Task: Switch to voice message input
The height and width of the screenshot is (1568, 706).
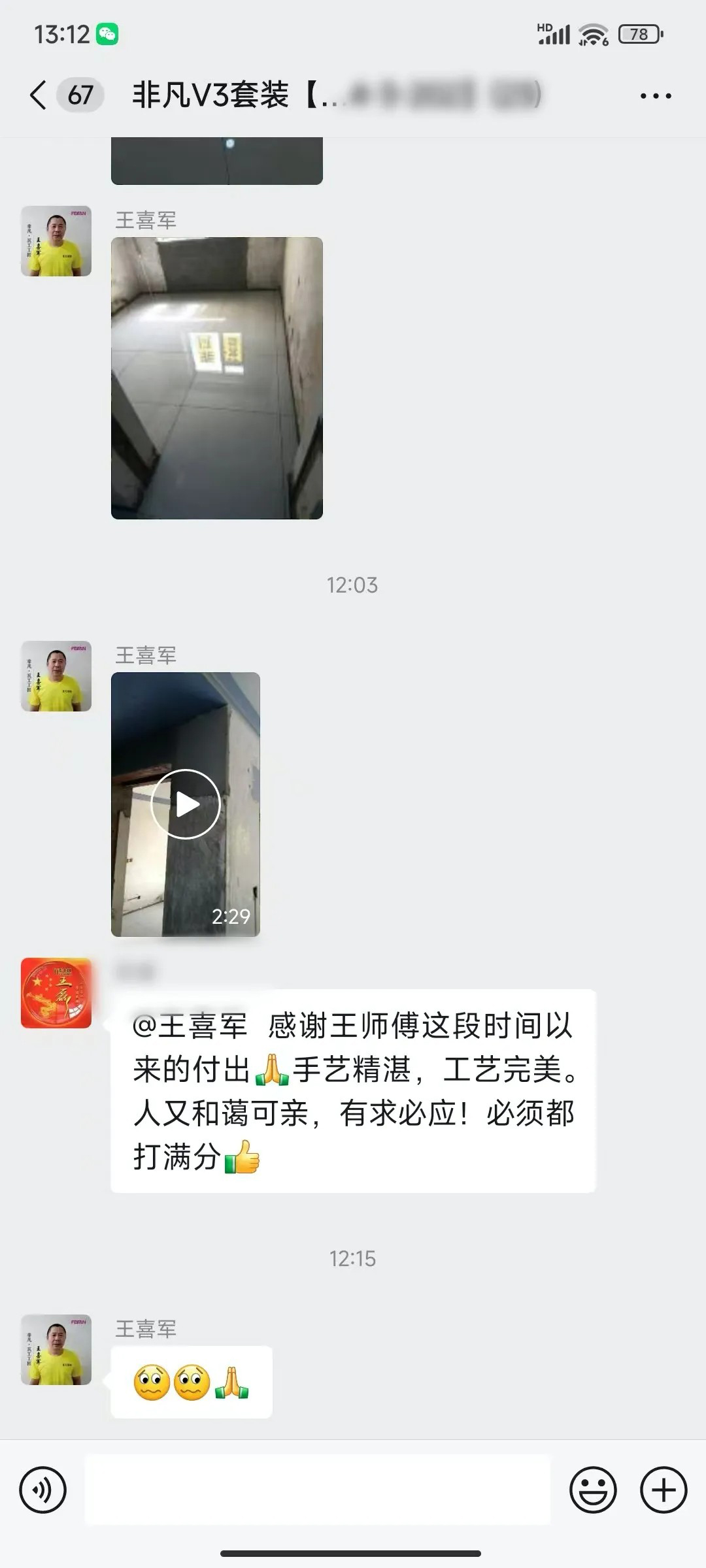Action: click(x=43, y=1490)
